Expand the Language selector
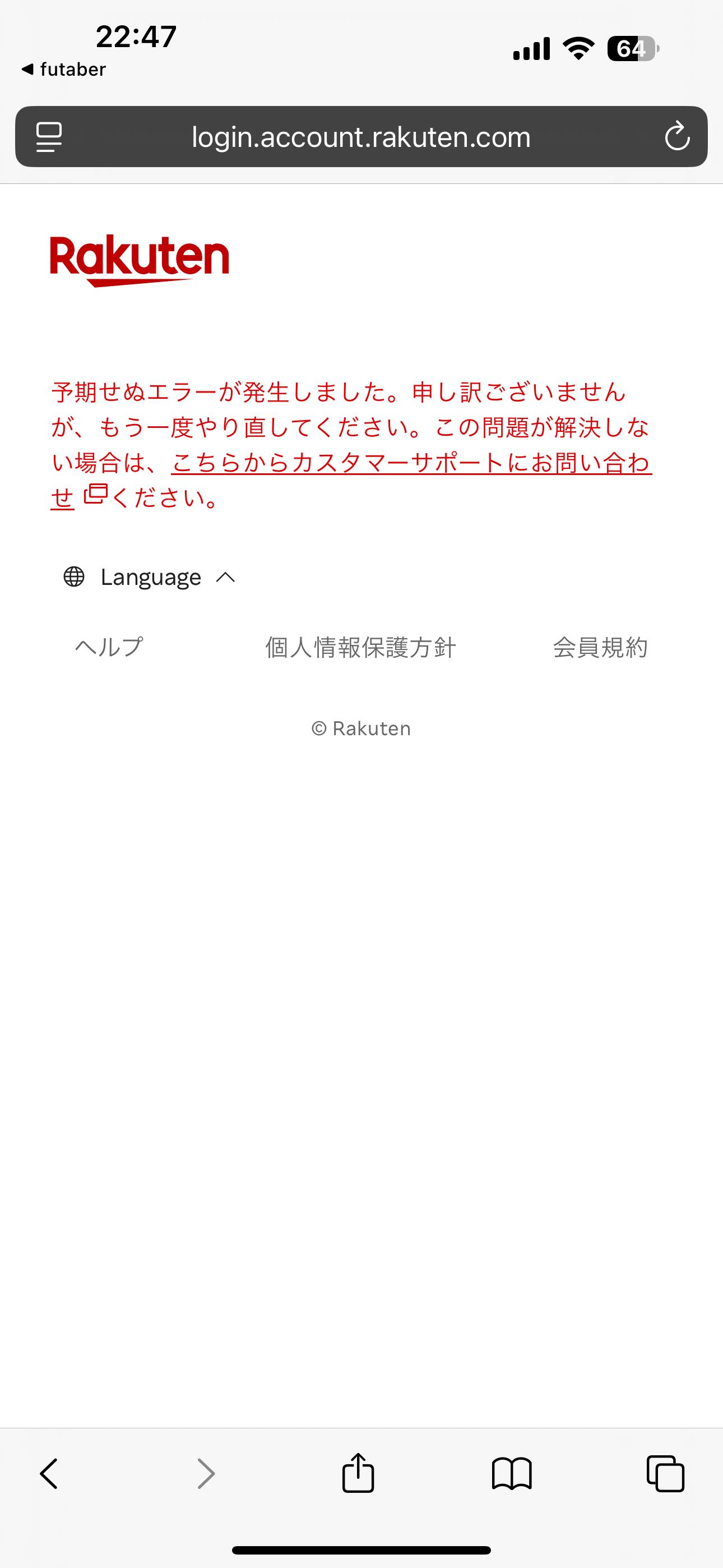The image size is (723, 1568). [x=150, y=577]
